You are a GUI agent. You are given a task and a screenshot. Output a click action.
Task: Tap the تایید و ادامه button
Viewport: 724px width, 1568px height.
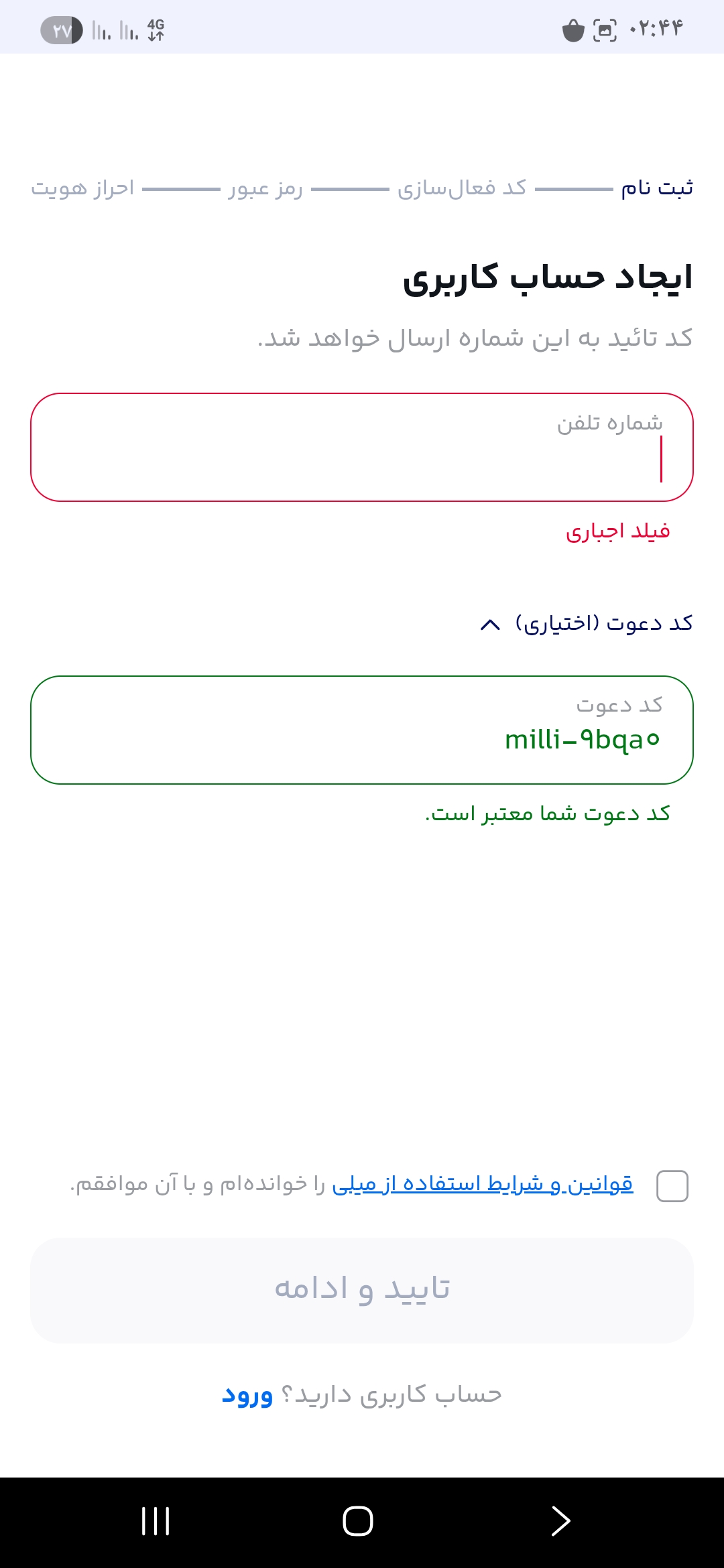click(362, 1290)
